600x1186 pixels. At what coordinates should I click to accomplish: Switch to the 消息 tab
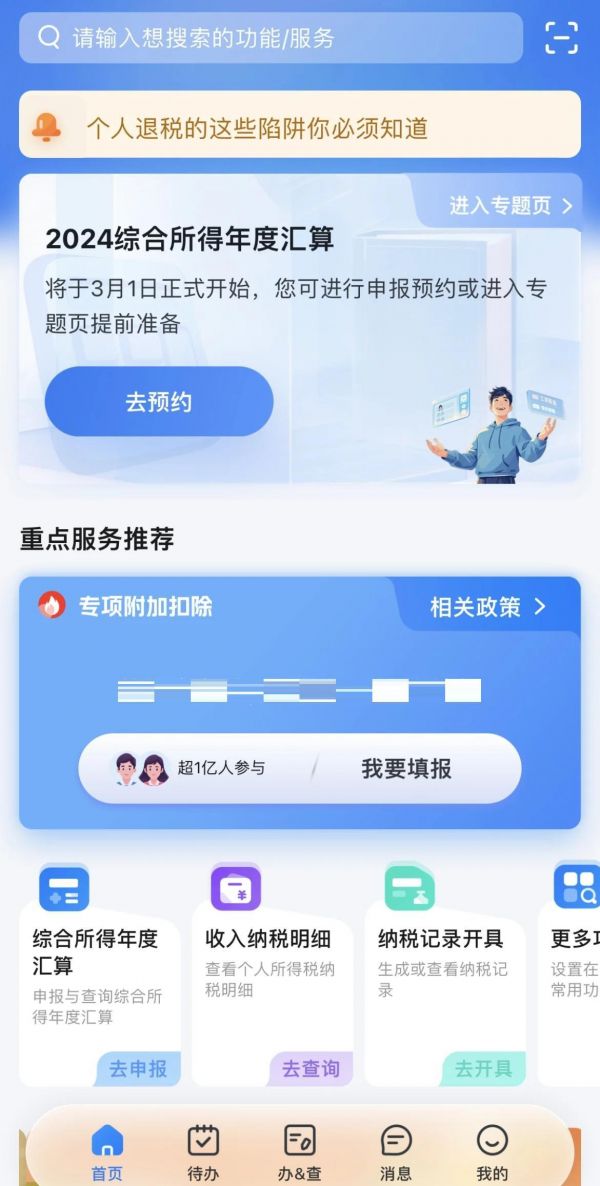[x=396, y=1152]
